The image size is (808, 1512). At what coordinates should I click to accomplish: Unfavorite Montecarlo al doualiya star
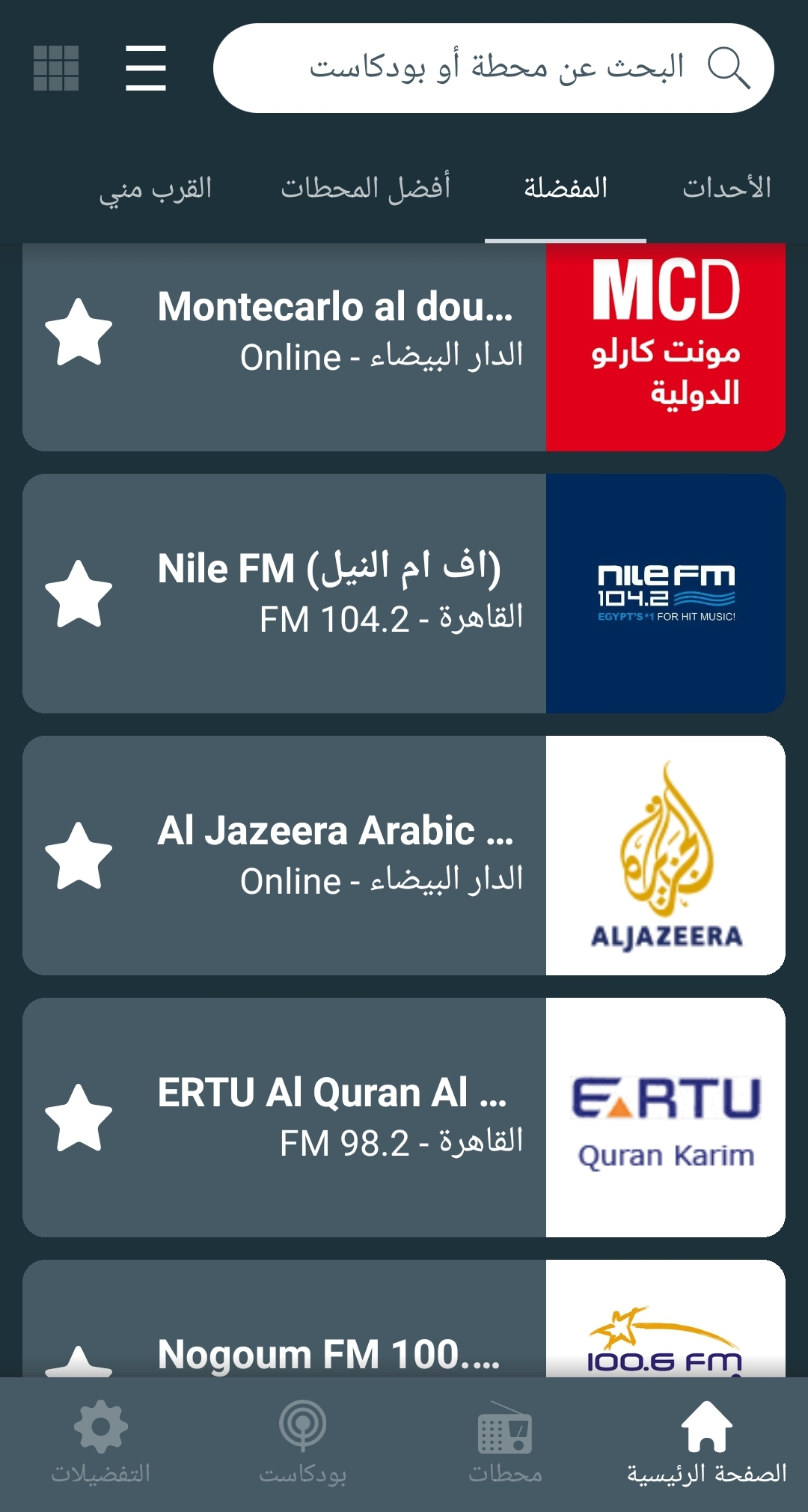tap(79, 332)
